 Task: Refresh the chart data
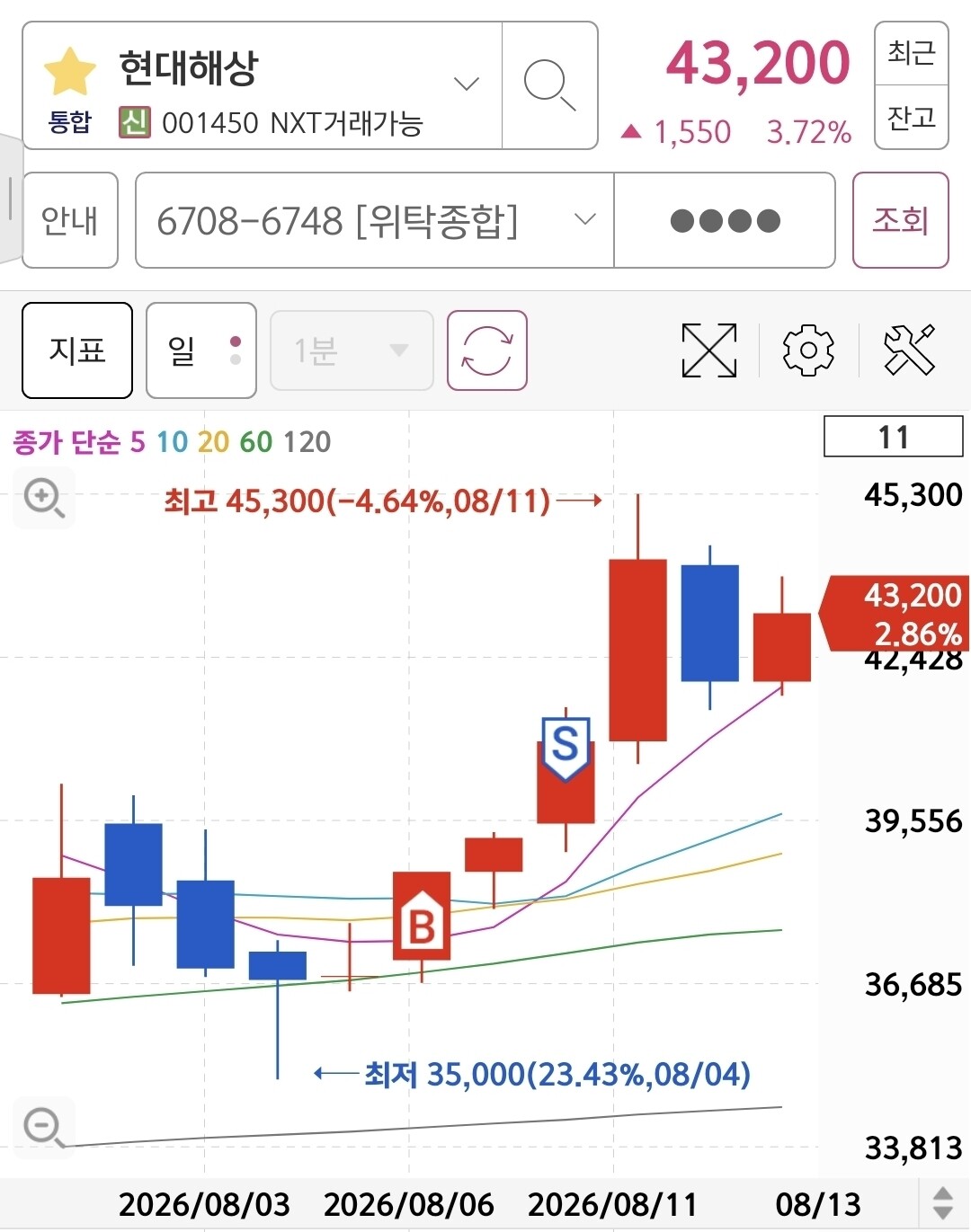[486, 350]
